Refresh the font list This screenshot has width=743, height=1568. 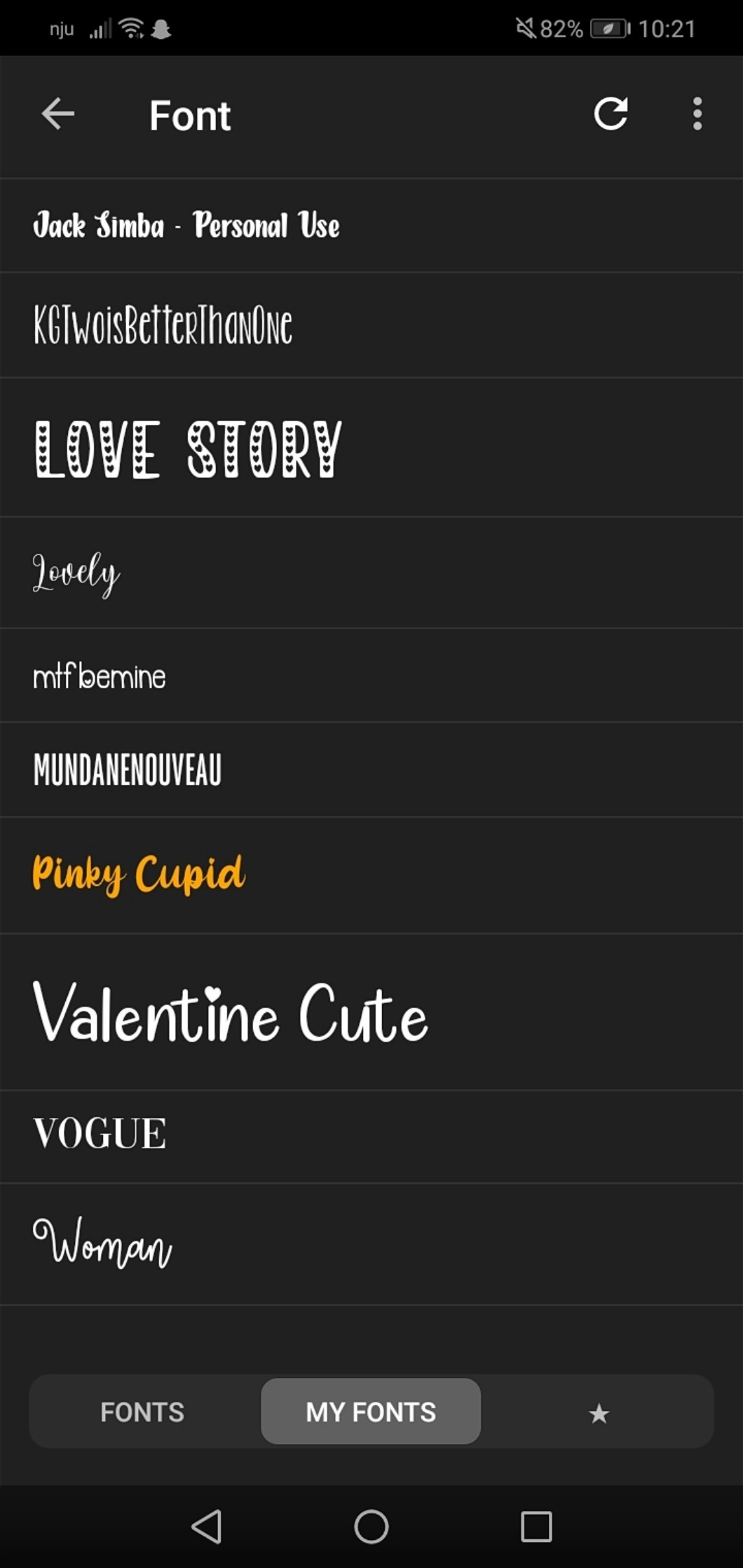pyautogui.click(x=611, y=114)
